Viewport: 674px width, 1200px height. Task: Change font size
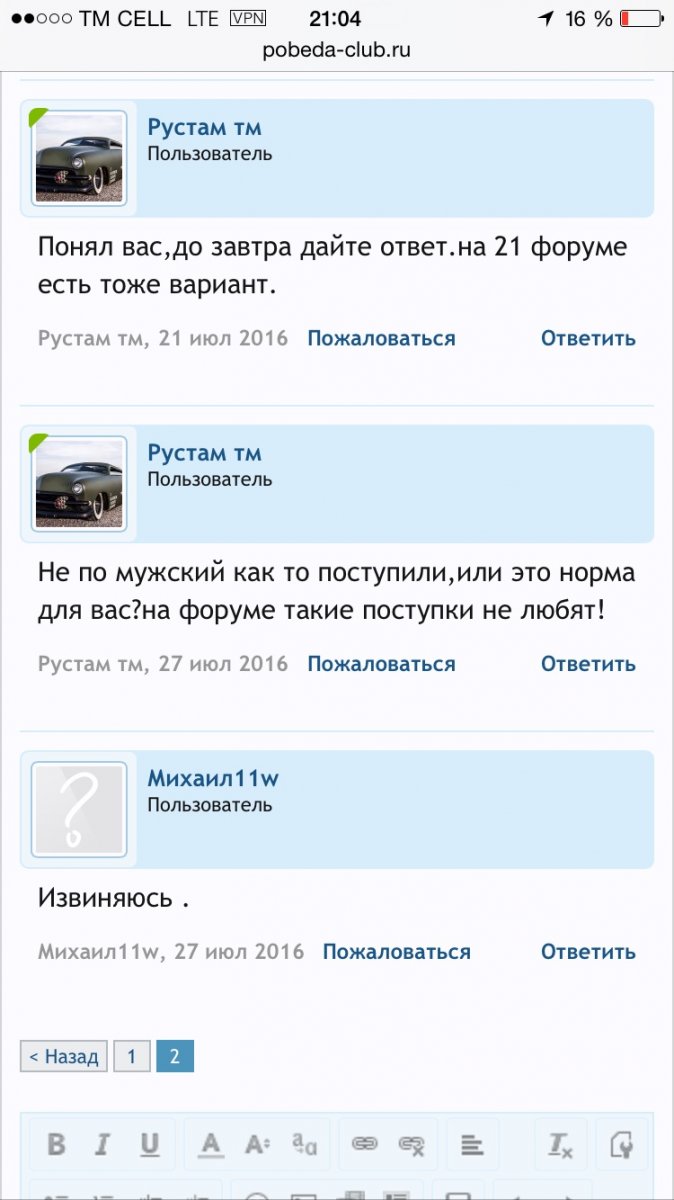pos(257,1144)
